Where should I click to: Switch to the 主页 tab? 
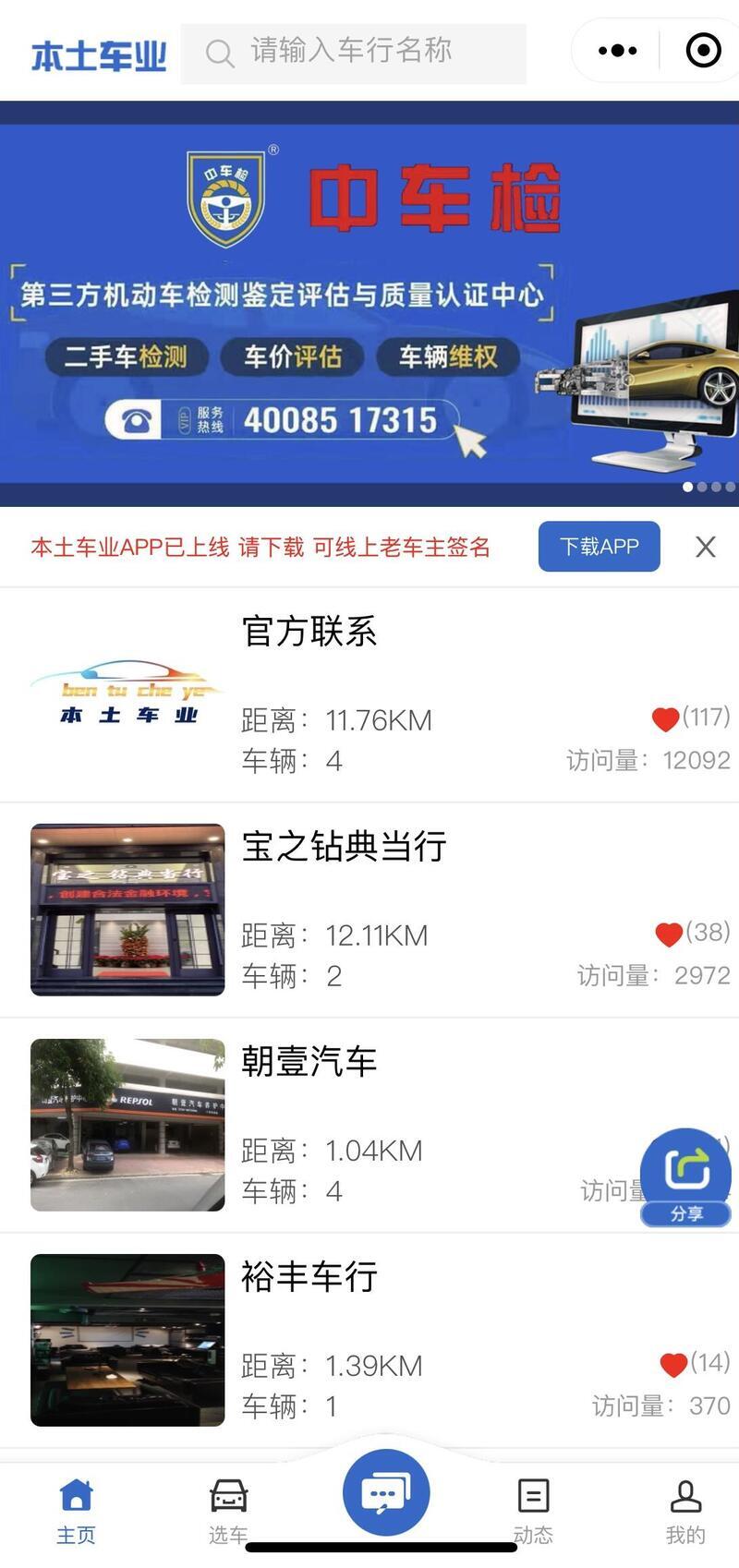click(x=76, y=1510)
